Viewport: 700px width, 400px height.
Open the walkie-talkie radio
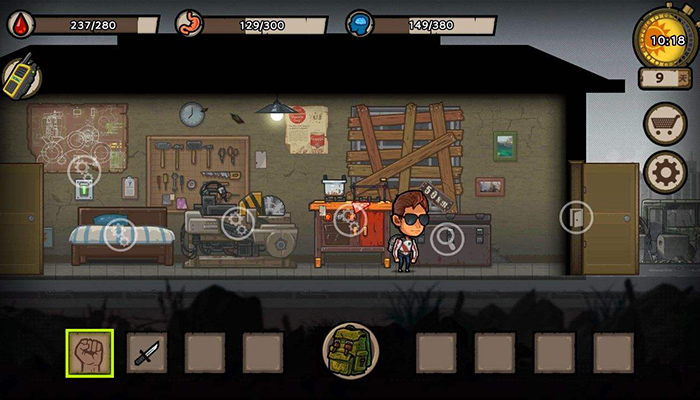[x=19, y=77]
